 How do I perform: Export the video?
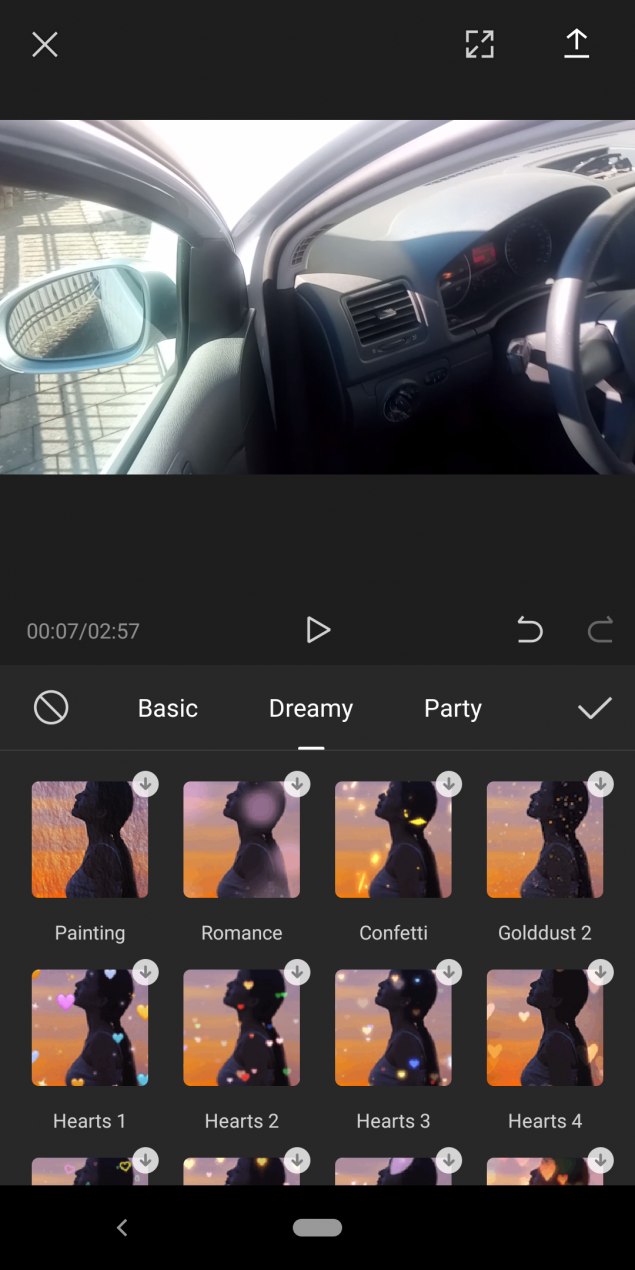(x=576, y=44)
